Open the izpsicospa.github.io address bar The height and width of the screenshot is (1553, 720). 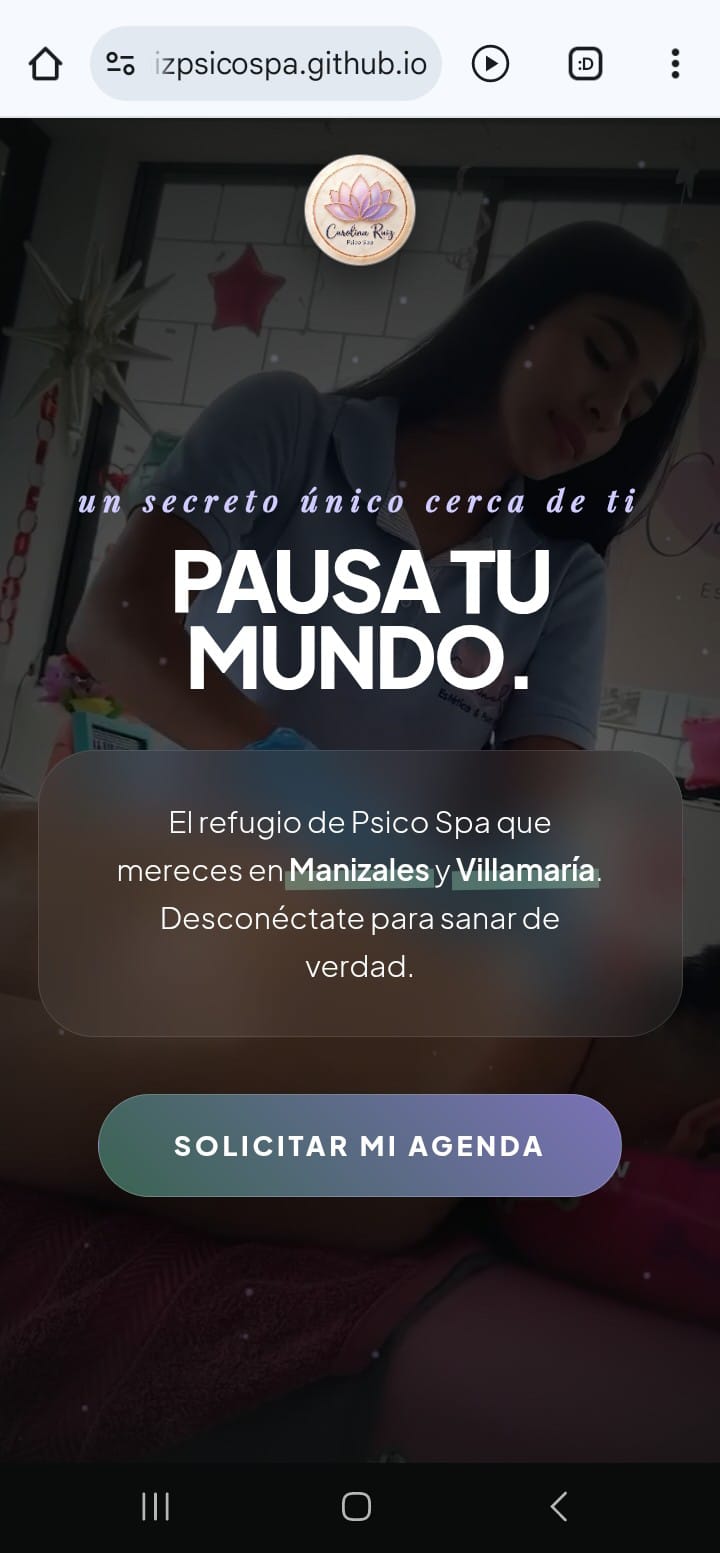290,64
